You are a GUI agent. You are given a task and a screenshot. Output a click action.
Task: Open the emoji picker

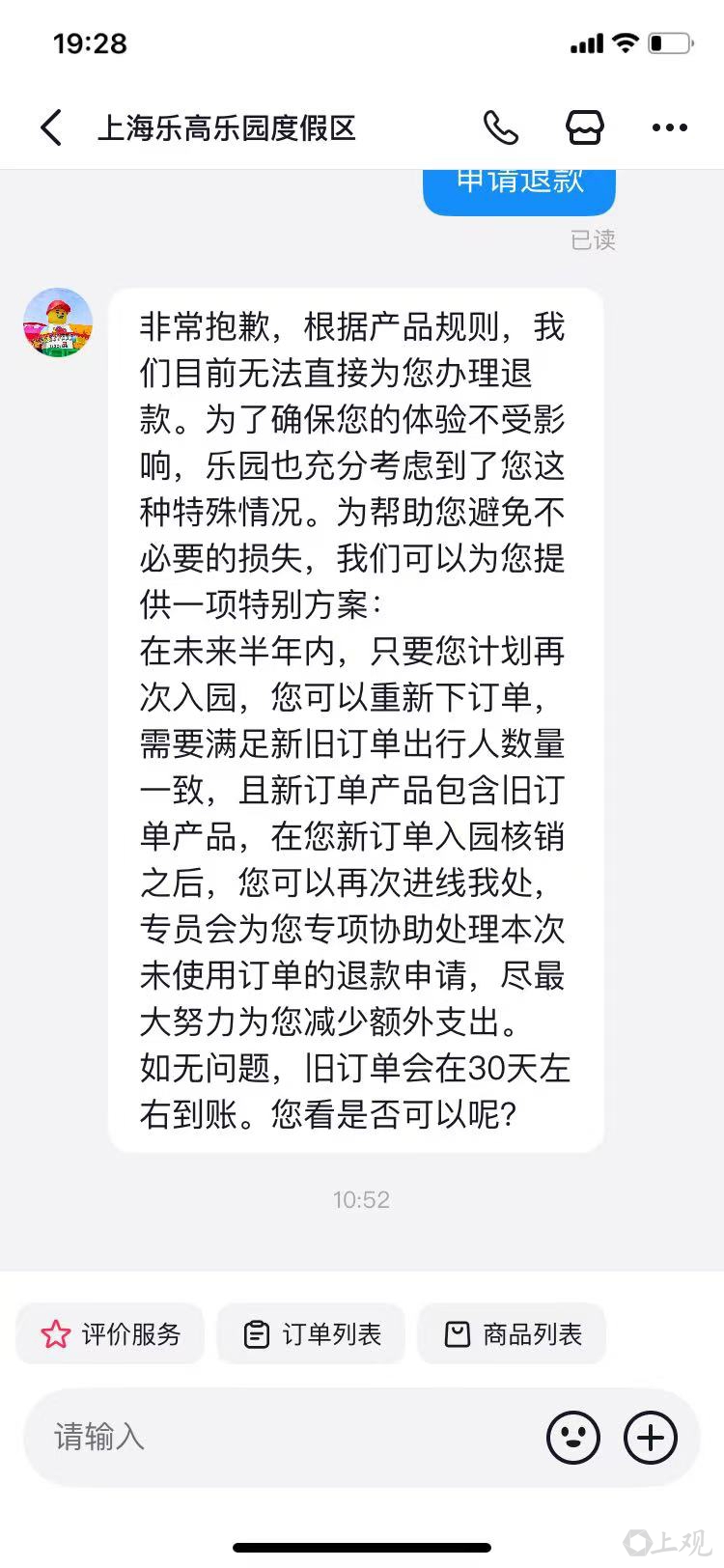pos(573,1438)
